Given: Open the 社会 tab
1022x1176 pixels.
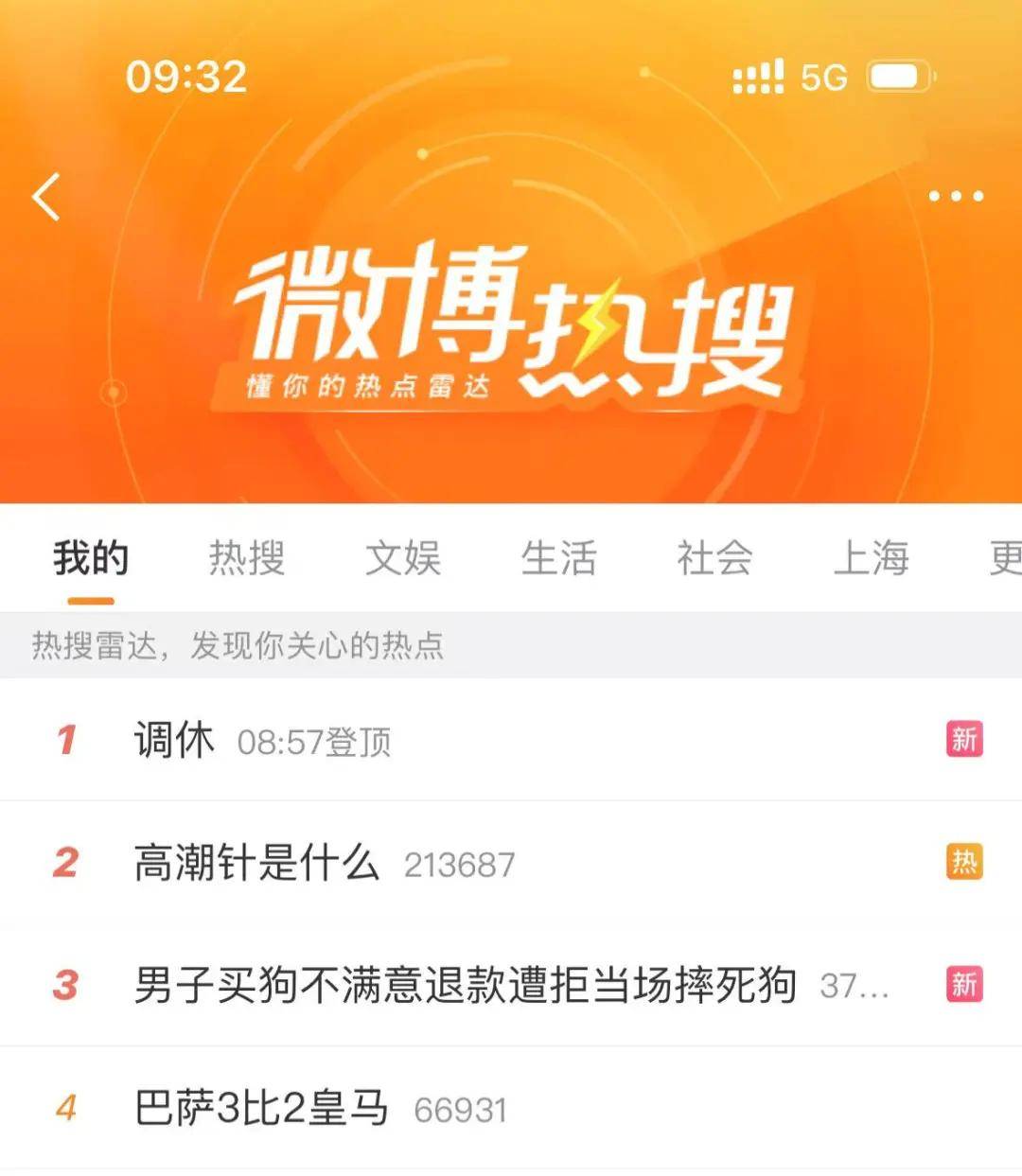Looking at the screenshot, I should click(714, 559).
